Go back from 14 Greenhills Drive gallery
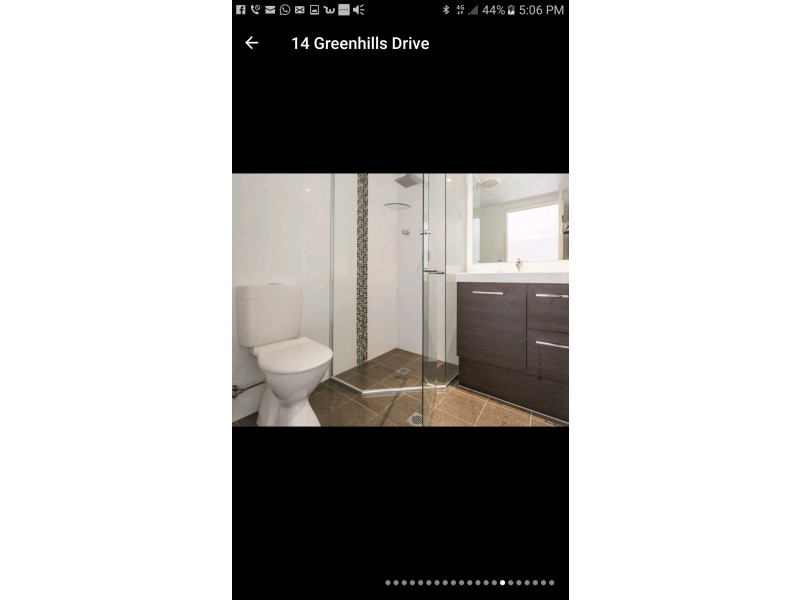Viewport: 800px width, 600px height. click(252, 43)
